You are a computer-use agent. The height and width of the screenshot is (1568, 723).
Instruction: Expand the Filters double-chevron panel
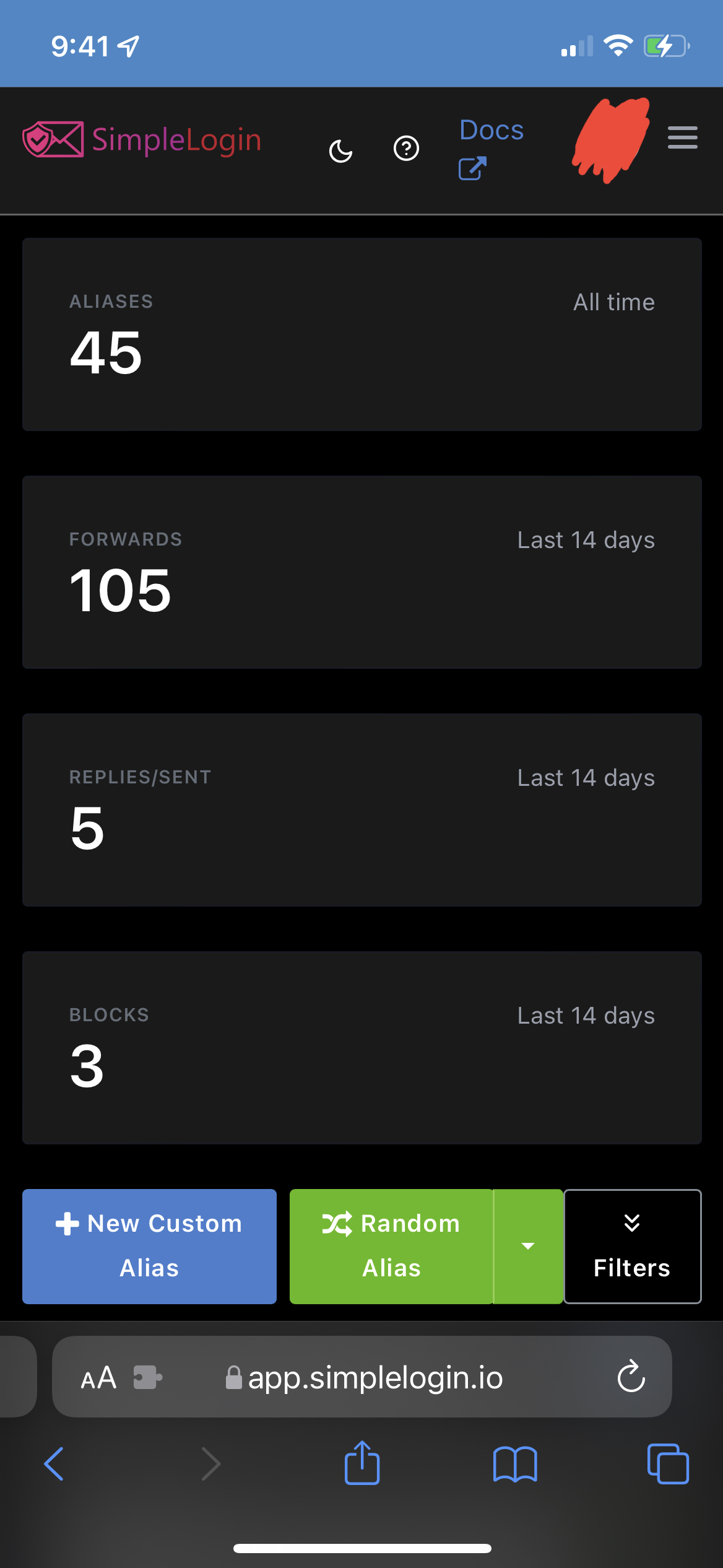(x=631, y=1221)
